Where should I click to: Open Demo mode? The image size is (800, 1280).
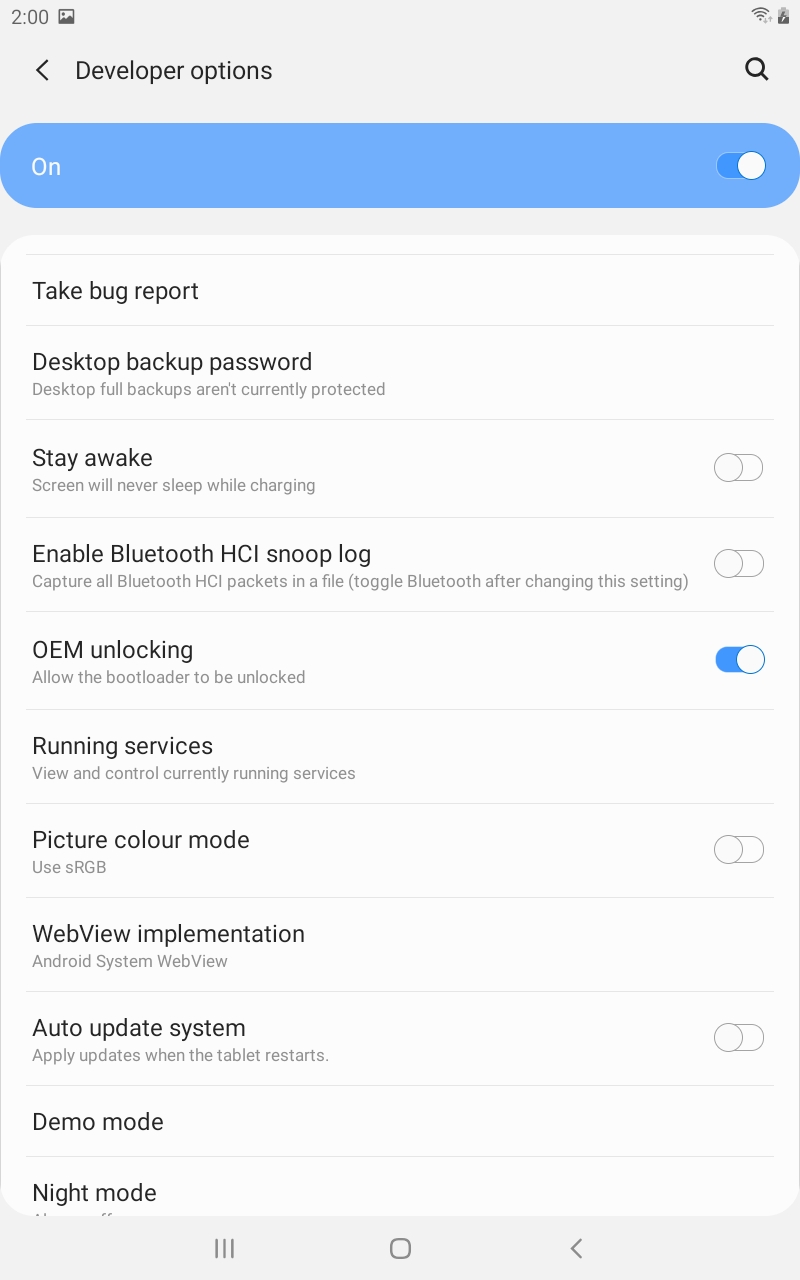click(x=400, y=1122)
